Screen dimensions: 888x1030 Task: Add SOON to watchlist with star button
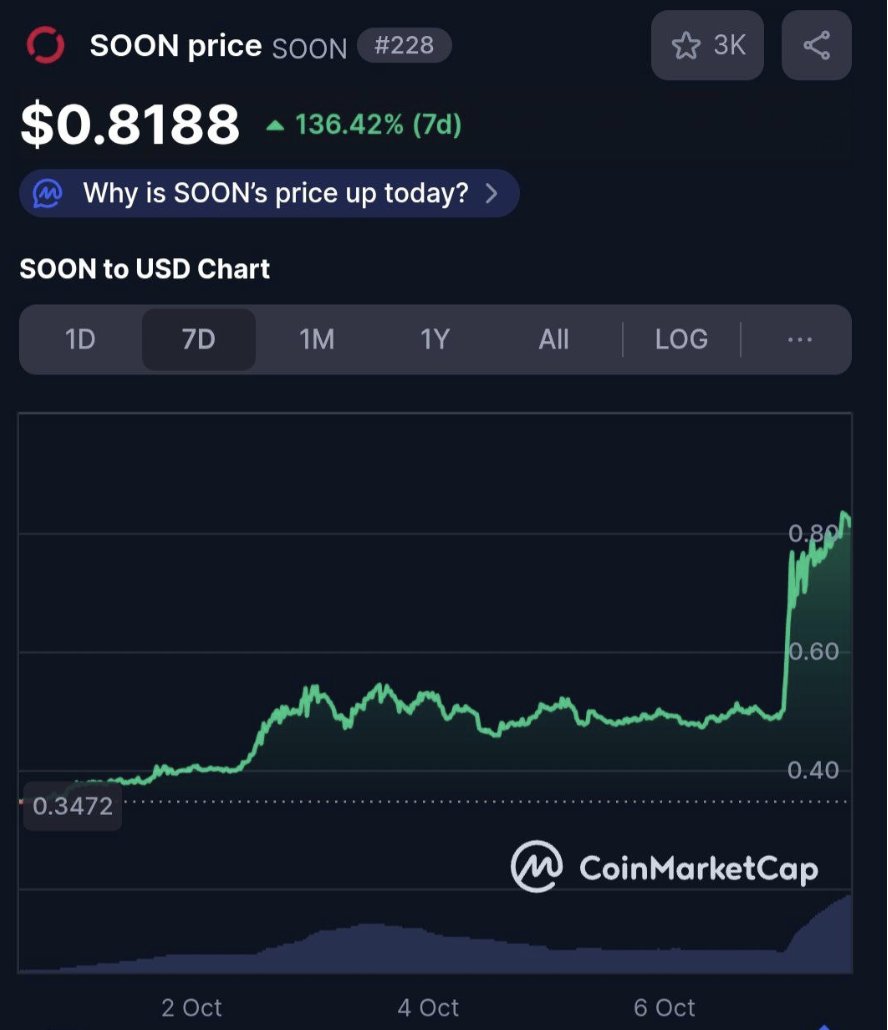click(709, 46)
